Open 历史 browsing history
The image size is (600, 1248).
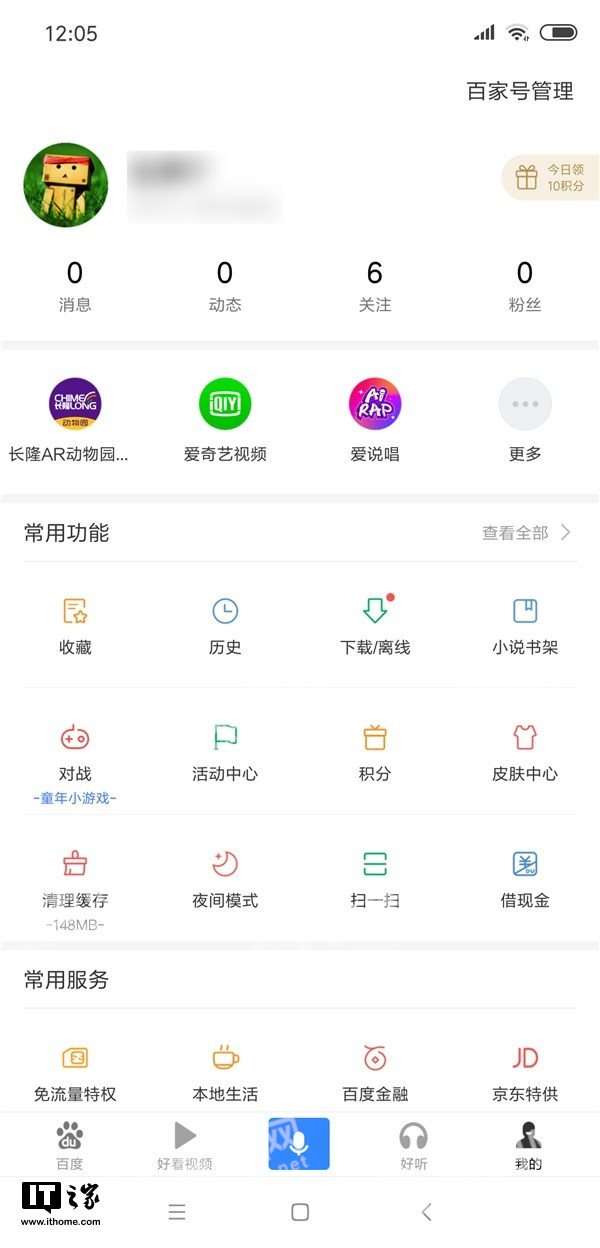[x=225, y=625]
